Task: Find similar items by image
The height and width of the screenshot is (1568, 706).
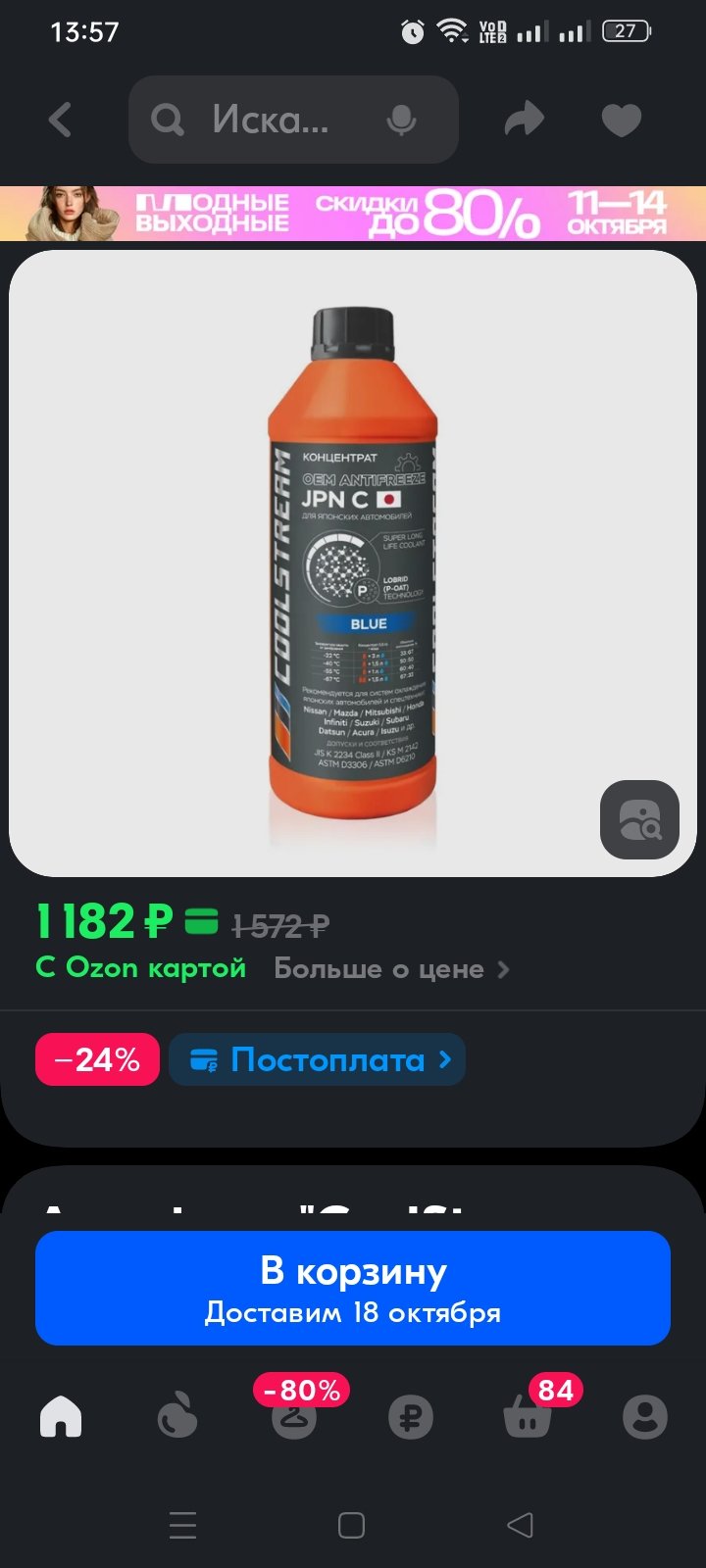Action: pos(639,819)
